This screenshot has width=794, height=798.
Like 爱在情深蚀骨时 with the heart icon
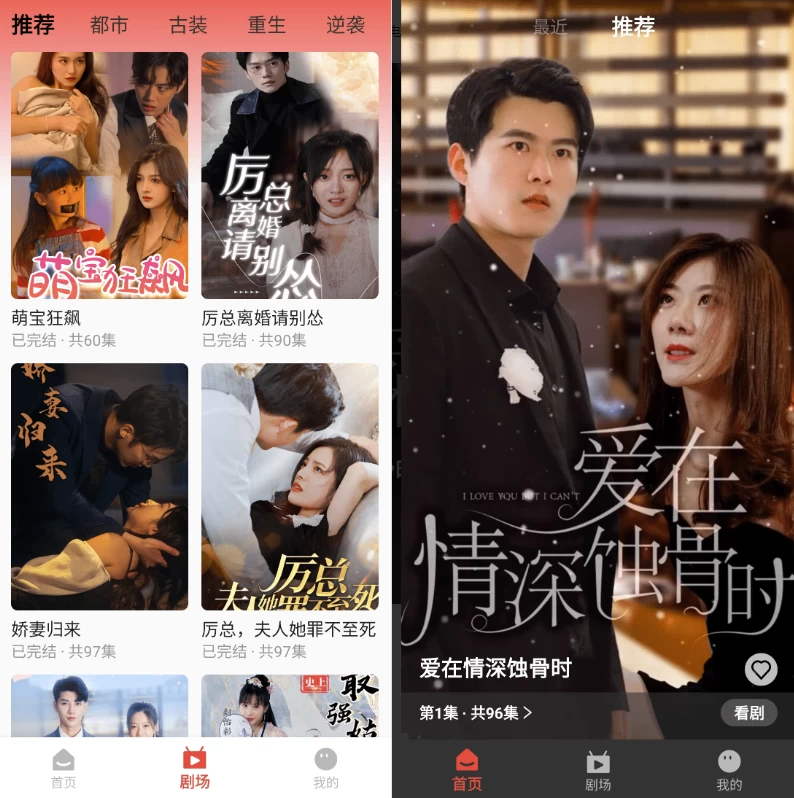[x=761, y=669]
